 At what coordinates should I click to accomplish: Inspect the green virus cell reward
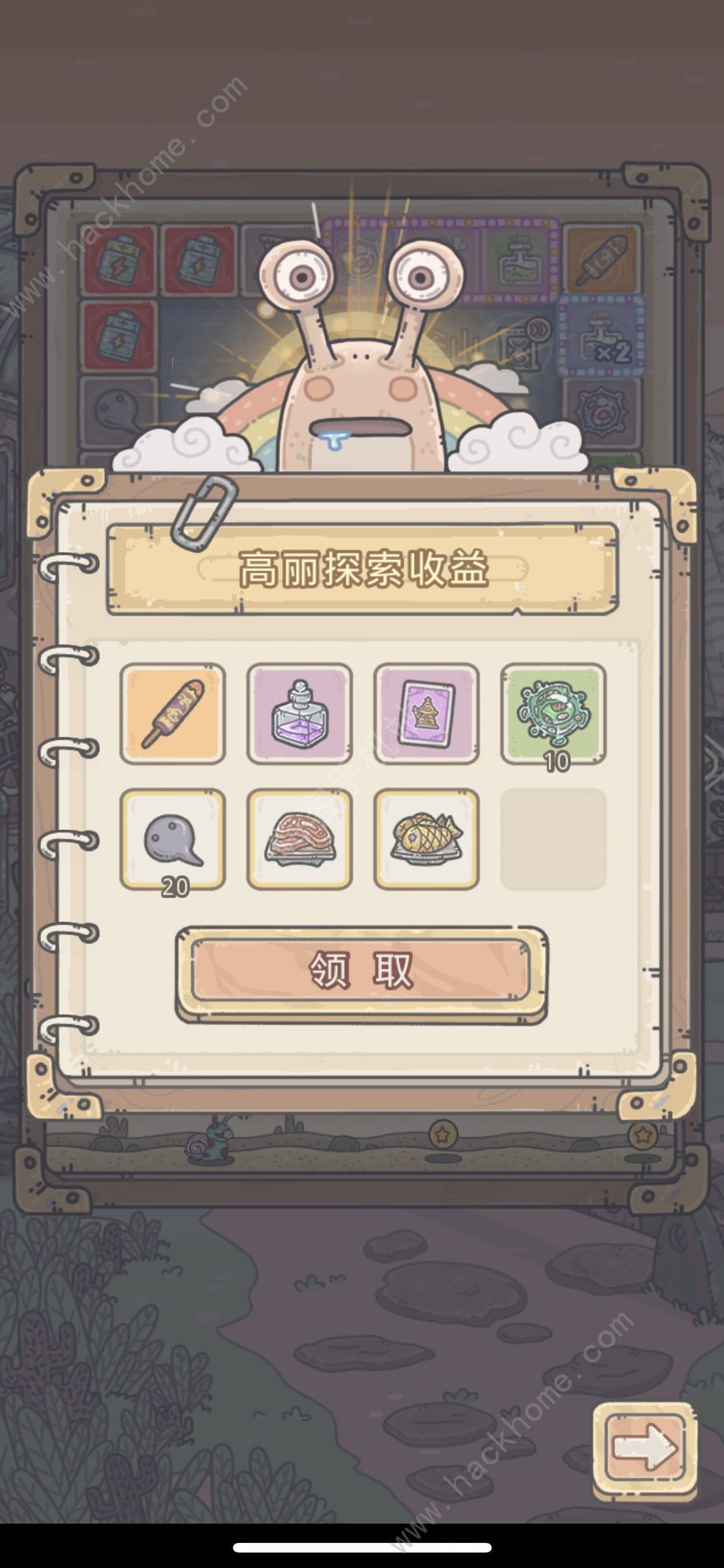pyautogui.click(x=553, y=713)
